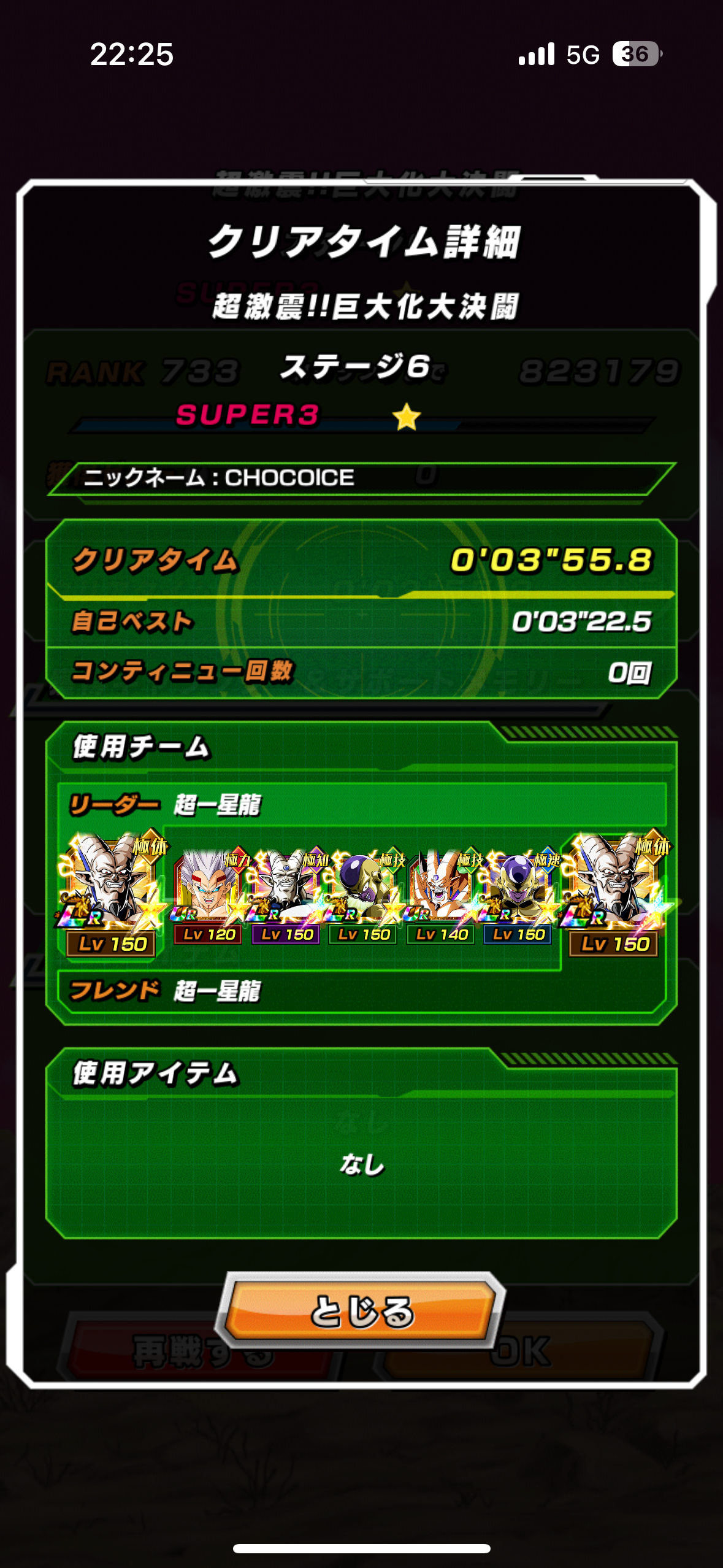Close the clear time details dialog with とじる

361,1311
